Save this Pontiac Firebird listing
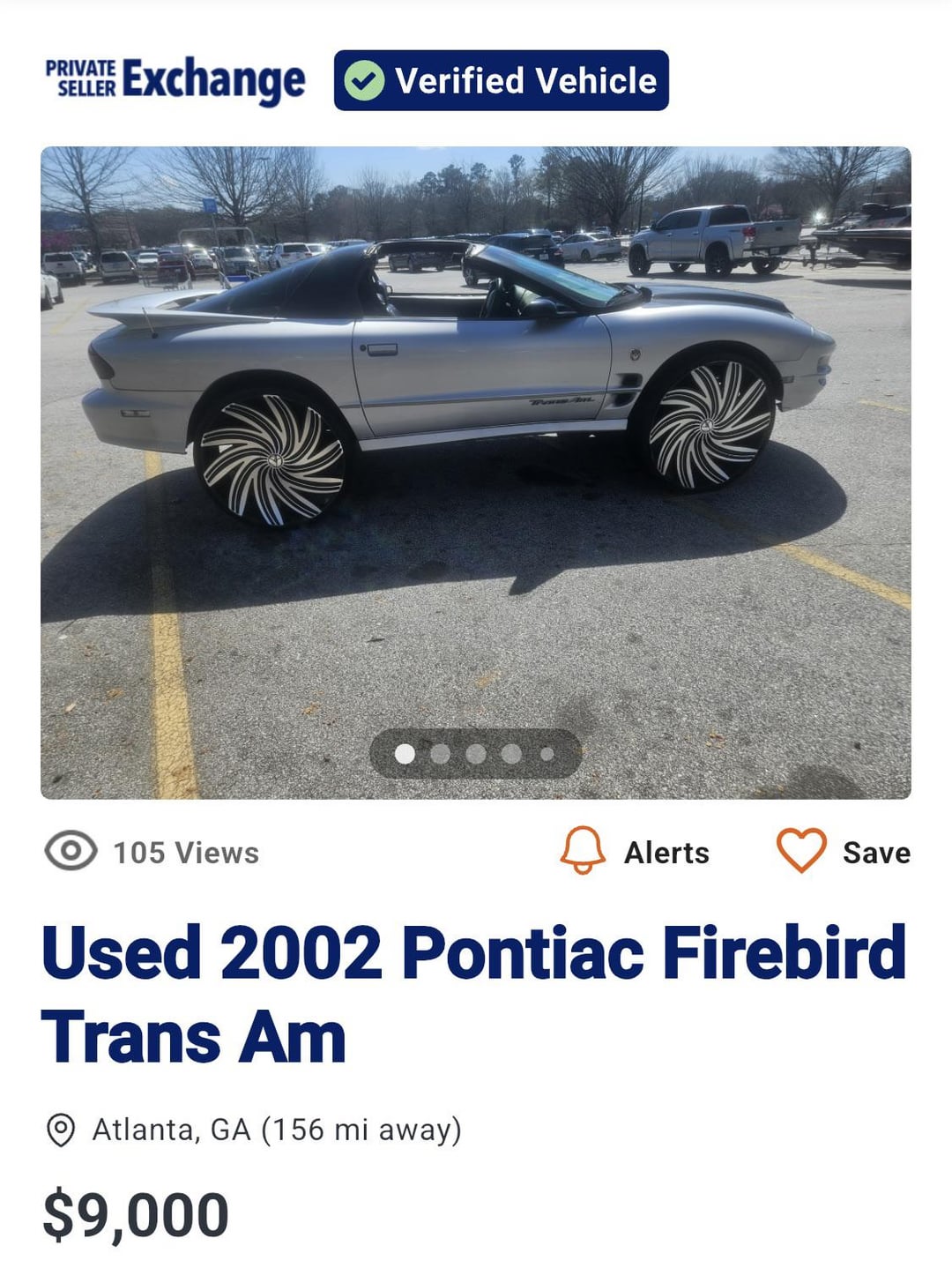 843,852
